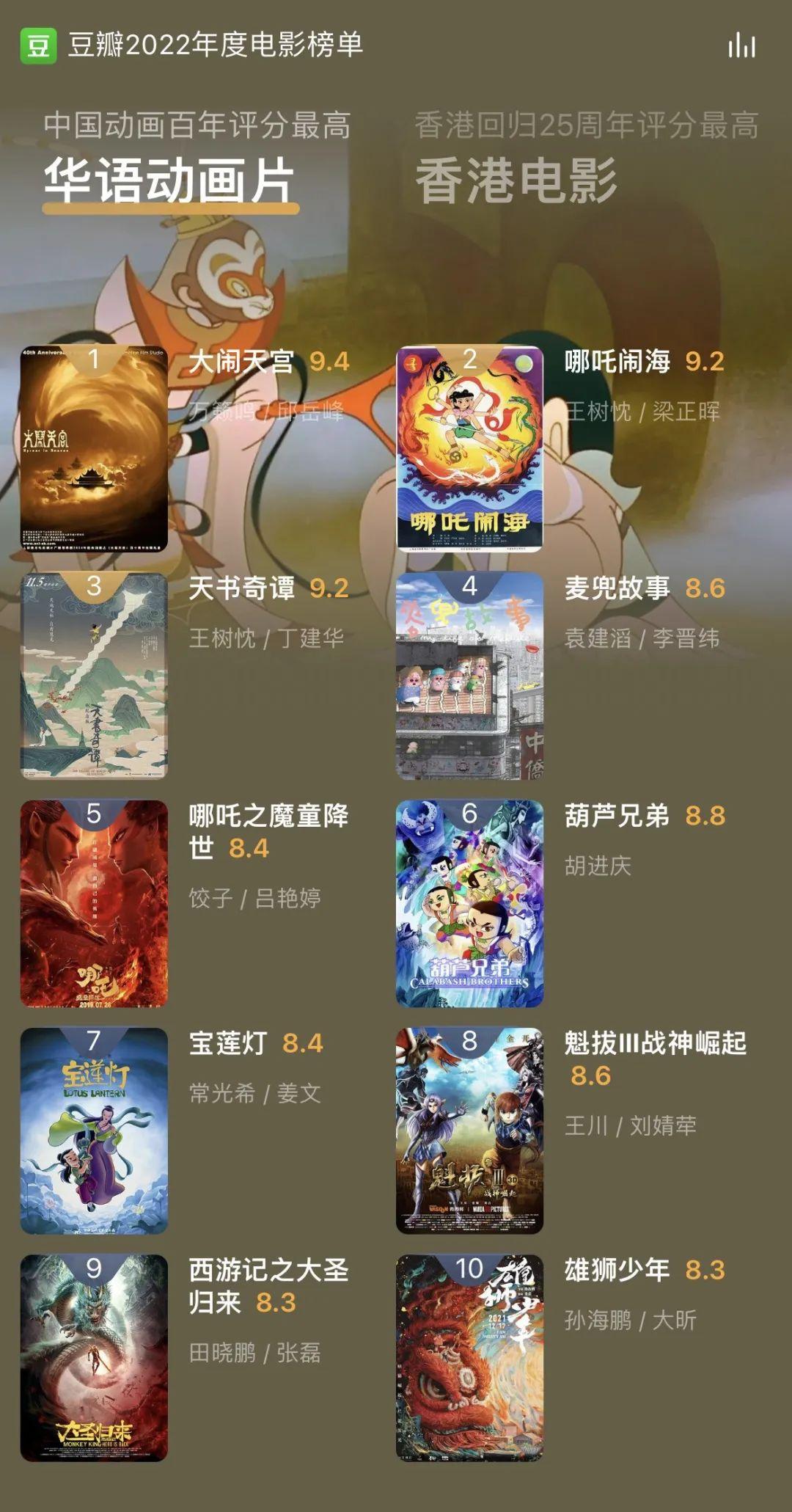Image resolution: width=792 pixels, height=1512 pixels.
Task: Switch to the 香港电影 tab
Action: 516,180
